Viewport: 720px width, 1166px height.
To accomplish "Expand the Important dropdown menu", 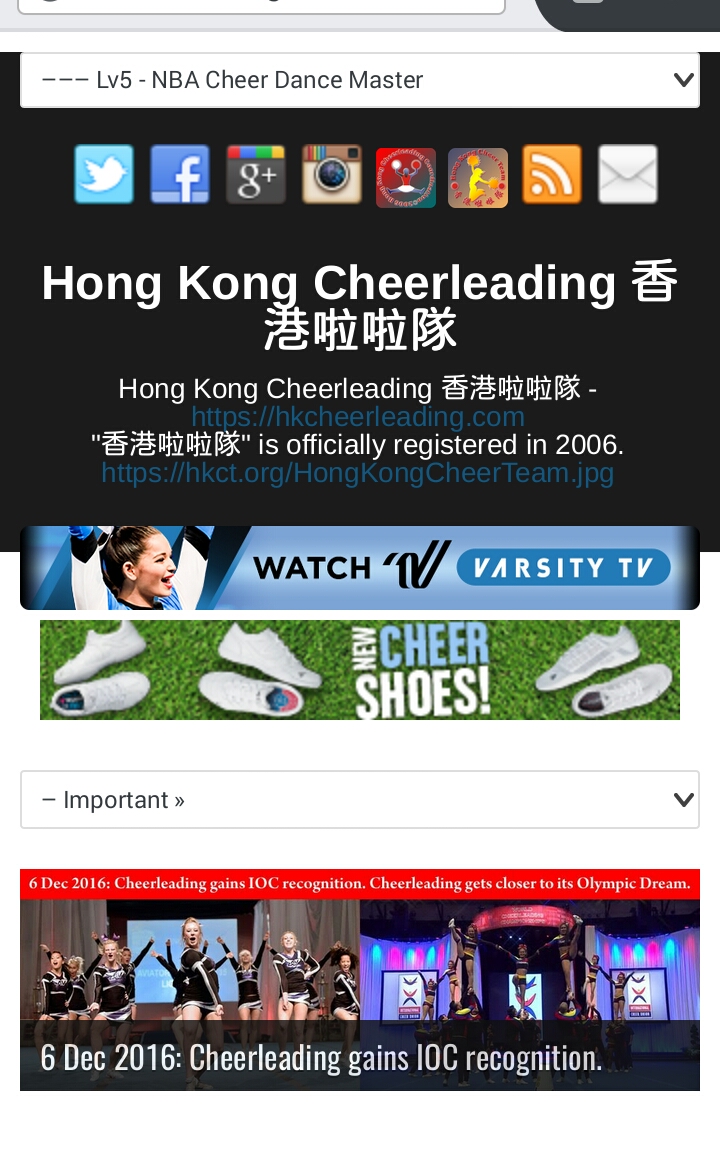I will [x=360, y=799].
